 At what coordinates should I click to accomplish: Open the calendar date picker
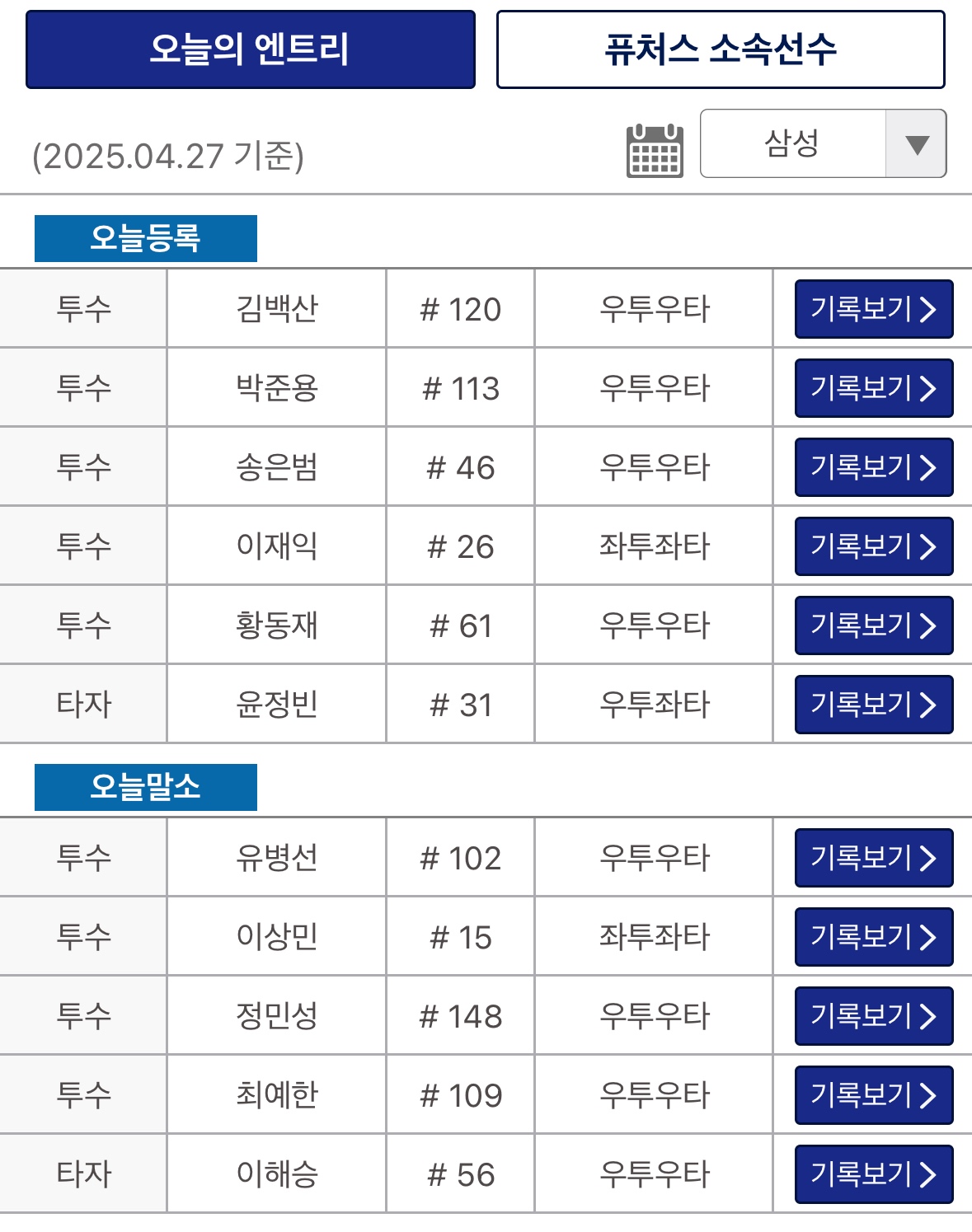[x=655, y=151]
